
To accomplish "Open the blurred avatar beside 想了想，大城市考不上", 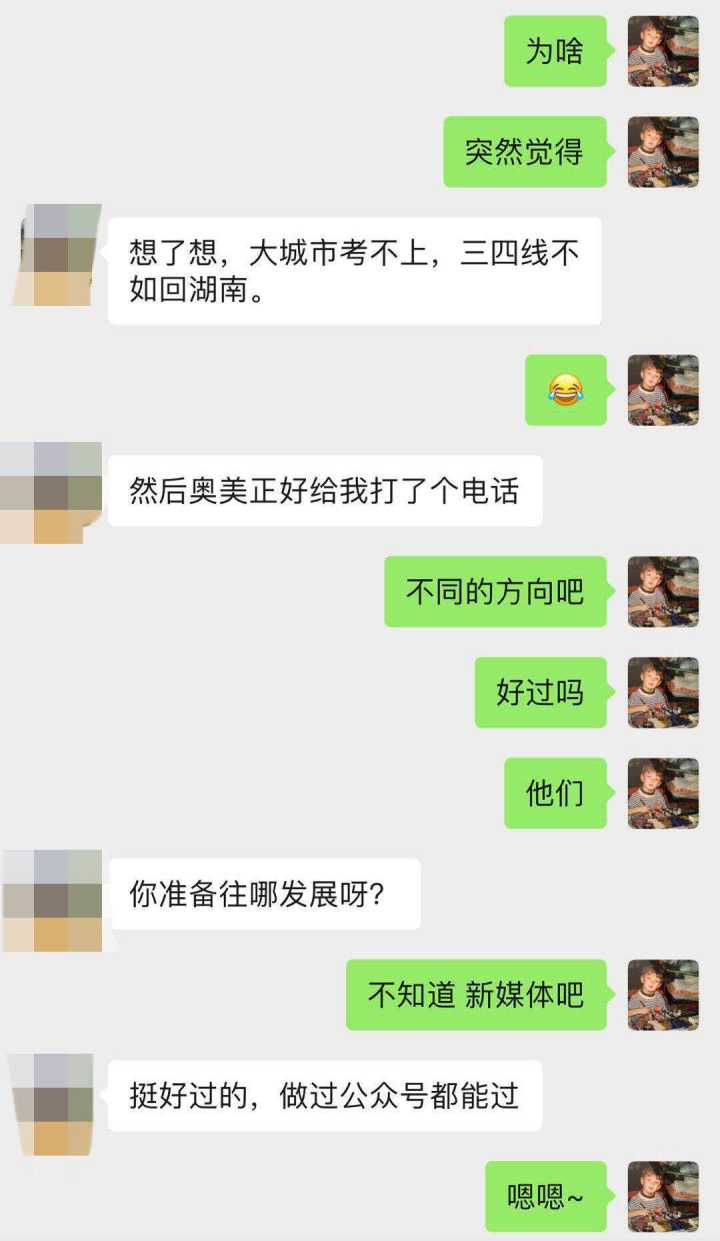I will click(x=58, y=255).
